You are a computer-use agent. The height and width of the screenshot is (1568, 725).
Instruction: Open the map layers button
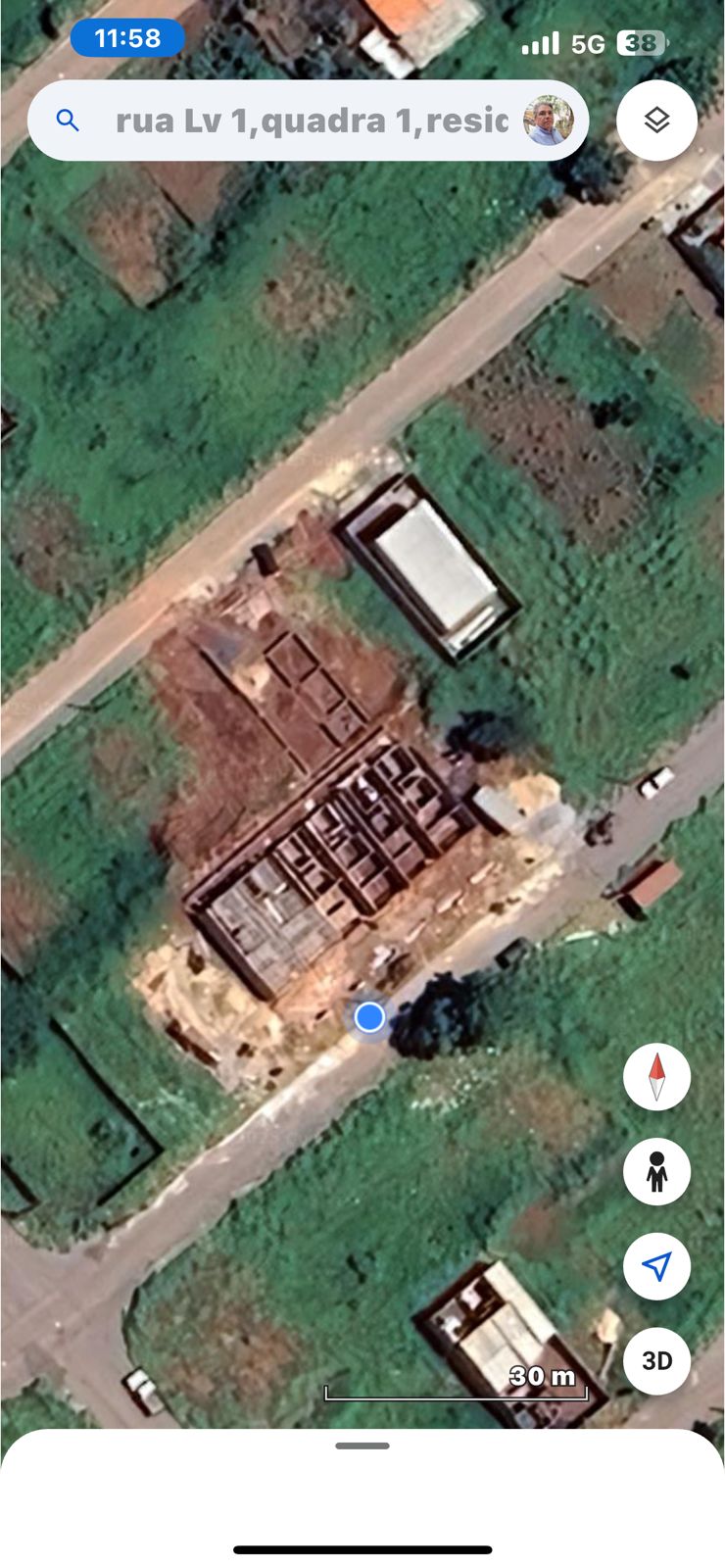click(656, 121)
